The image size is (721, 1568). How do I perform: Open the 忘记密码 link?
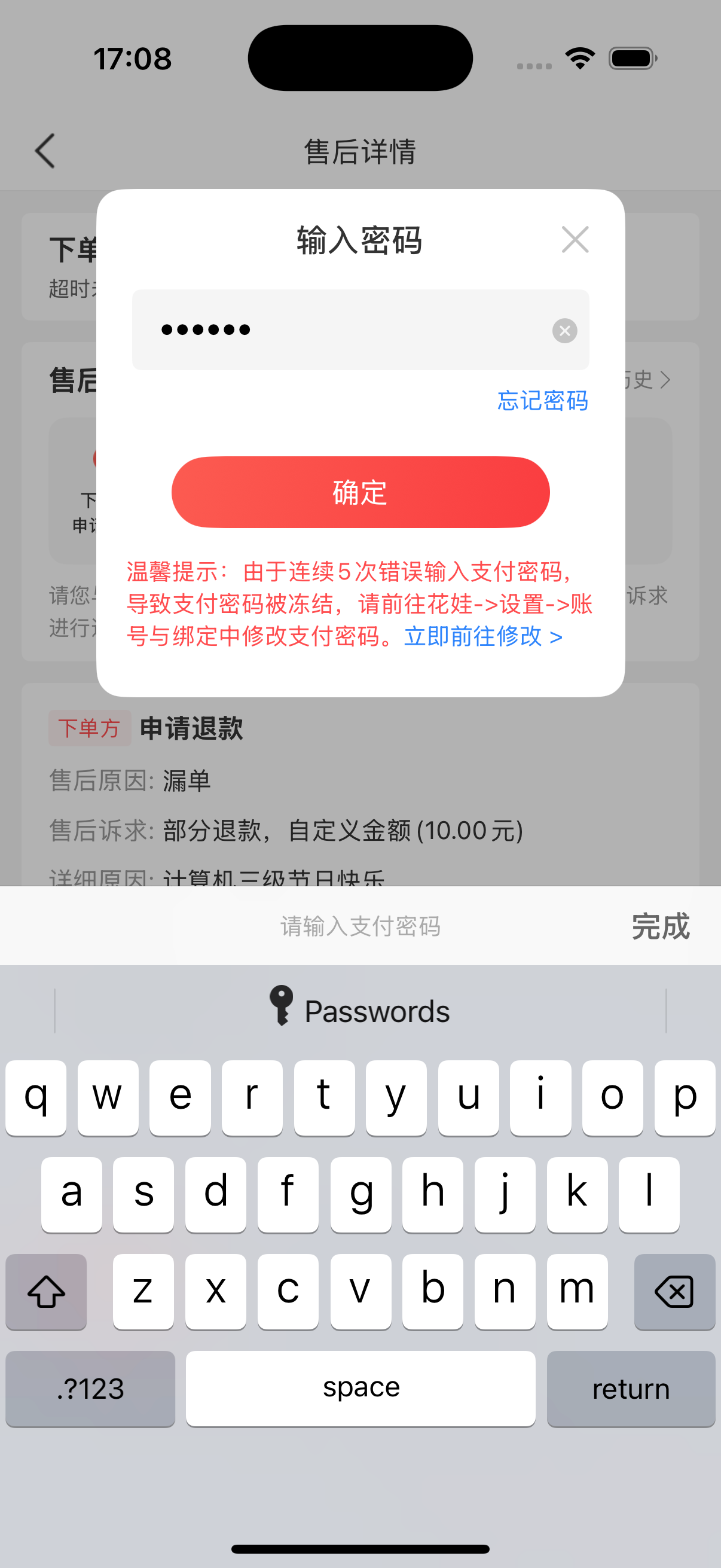click(542, 401)
